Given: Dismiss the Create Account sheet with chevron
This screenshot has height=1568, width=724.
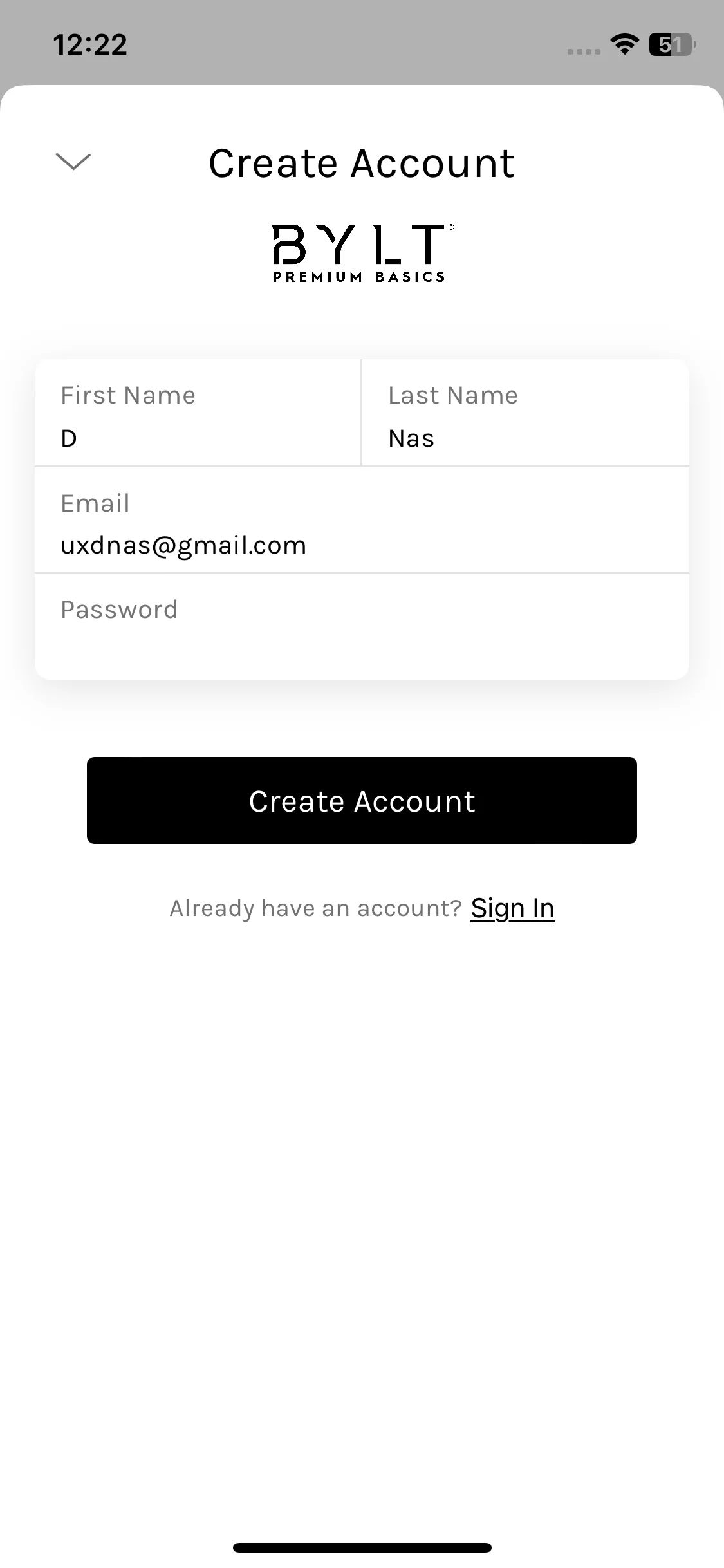Looking at the screenshot, I should [x=73, y=162].
